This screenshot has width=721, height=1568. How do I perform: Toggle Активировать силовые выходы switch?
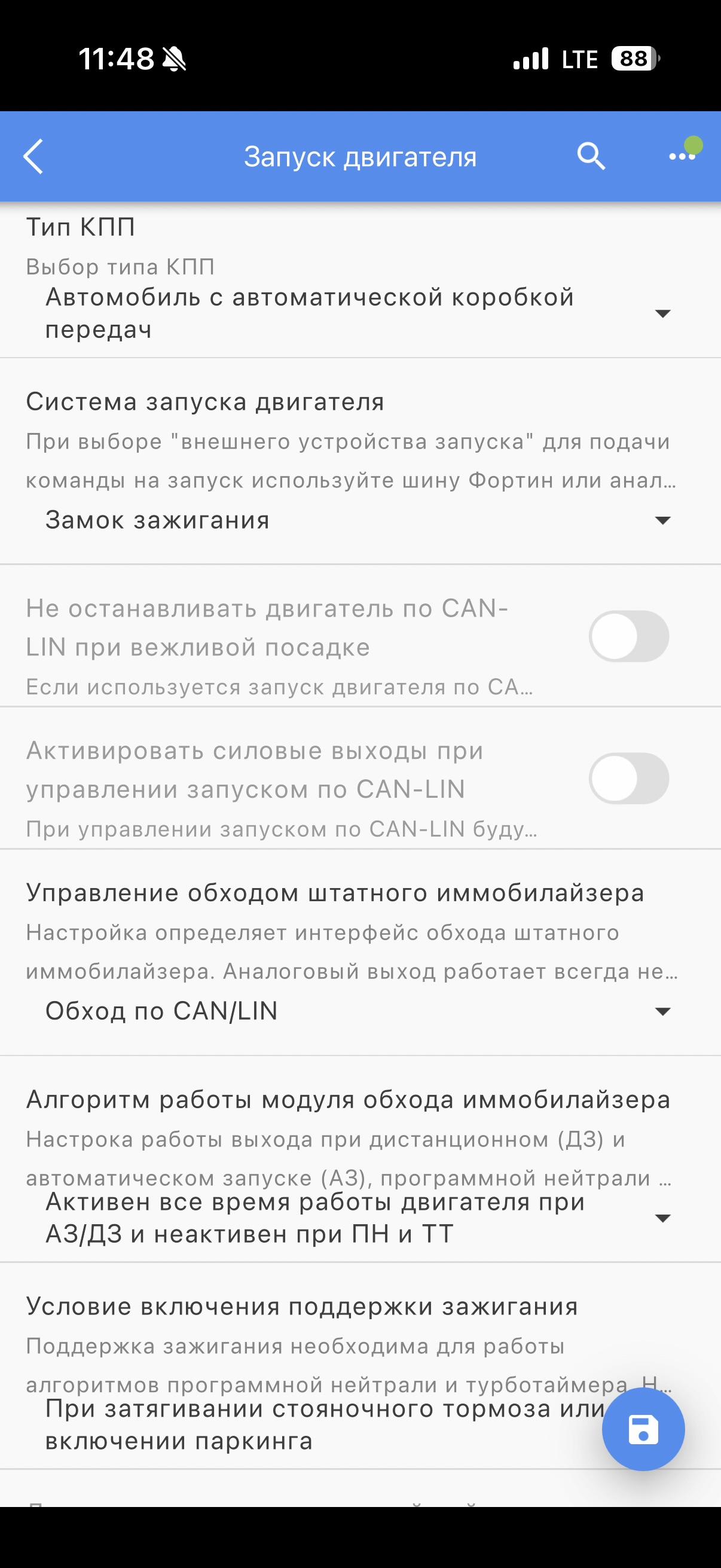point(628,779)
